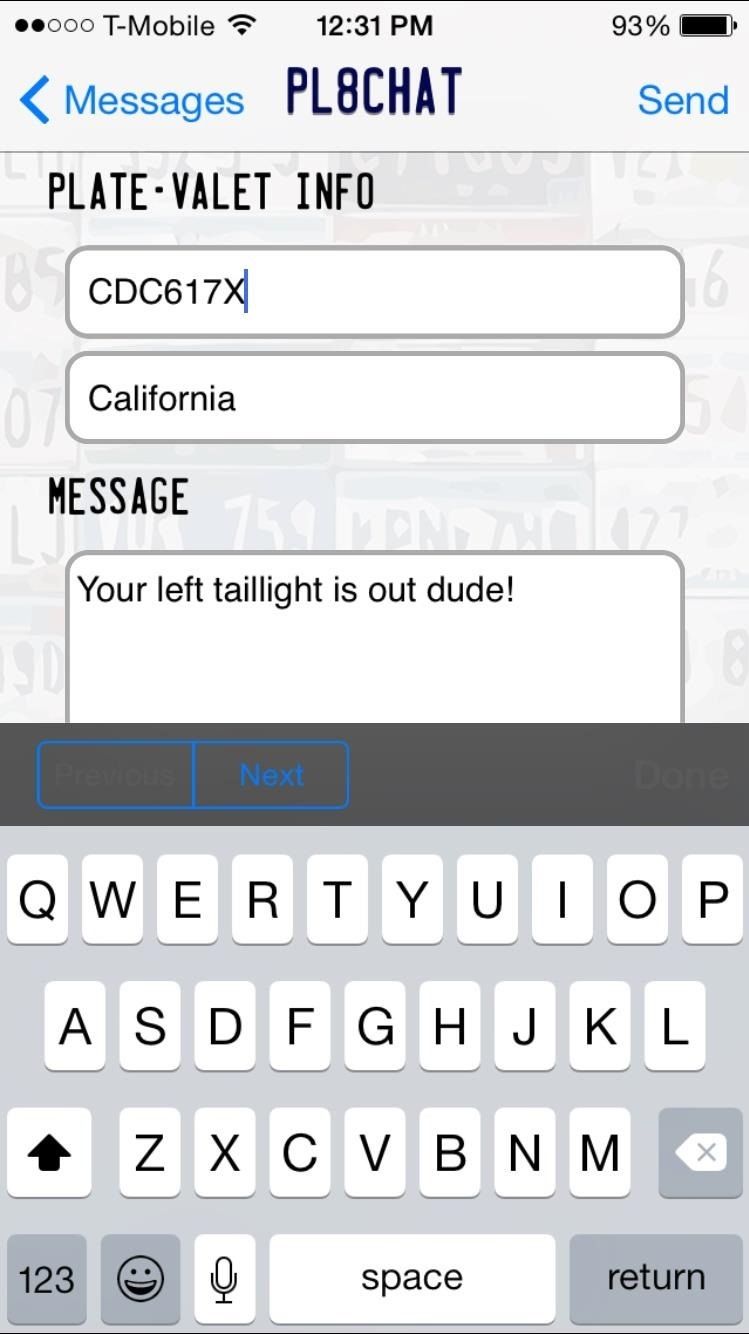Jump to the Next field
749x1334 pixels.
point(271,775)
